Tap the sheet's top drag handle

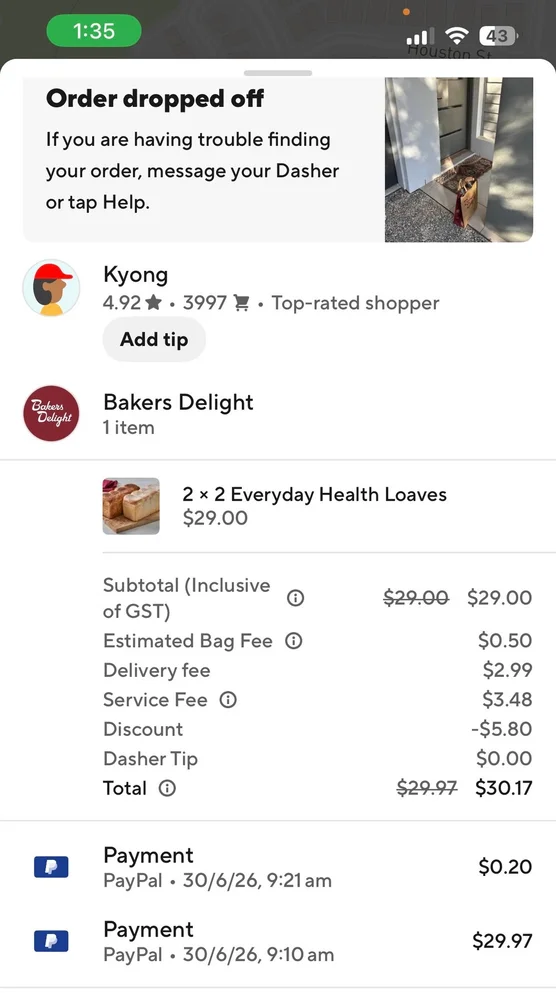tap(278, 73)
